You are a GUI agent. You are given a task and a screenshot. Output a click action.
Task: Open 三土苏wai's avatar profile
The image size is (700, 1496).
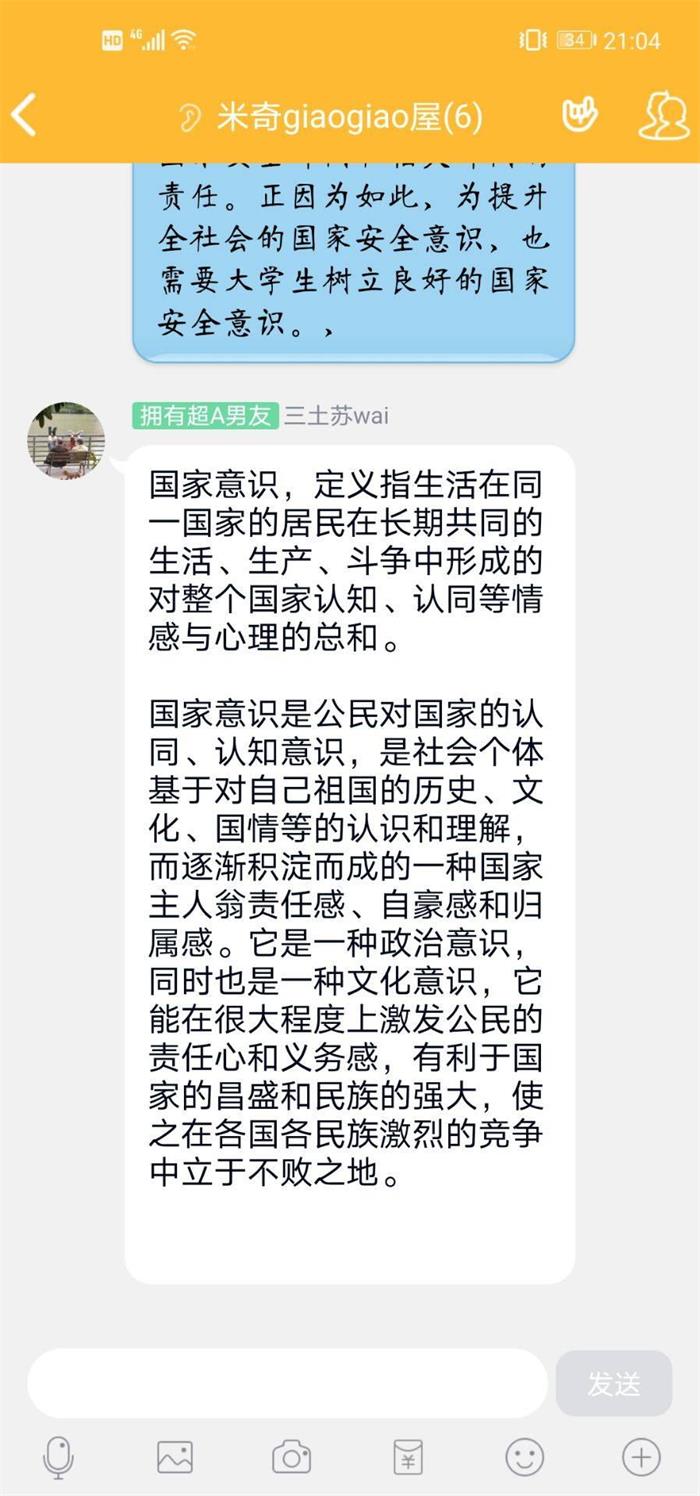point(66,441)
